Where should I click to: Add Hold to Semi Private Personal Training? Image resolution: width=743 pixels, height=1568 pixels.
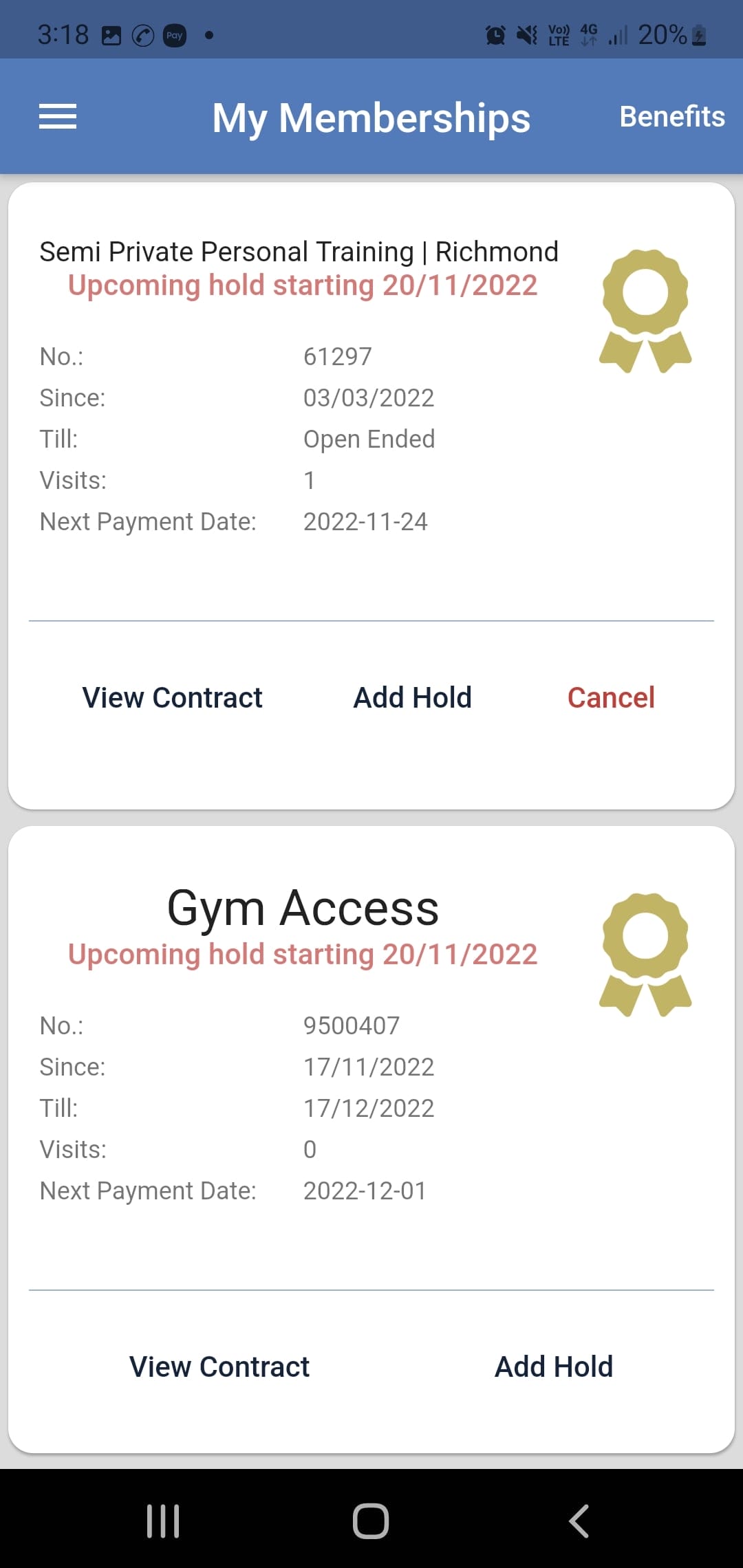[x=412, y=697]
